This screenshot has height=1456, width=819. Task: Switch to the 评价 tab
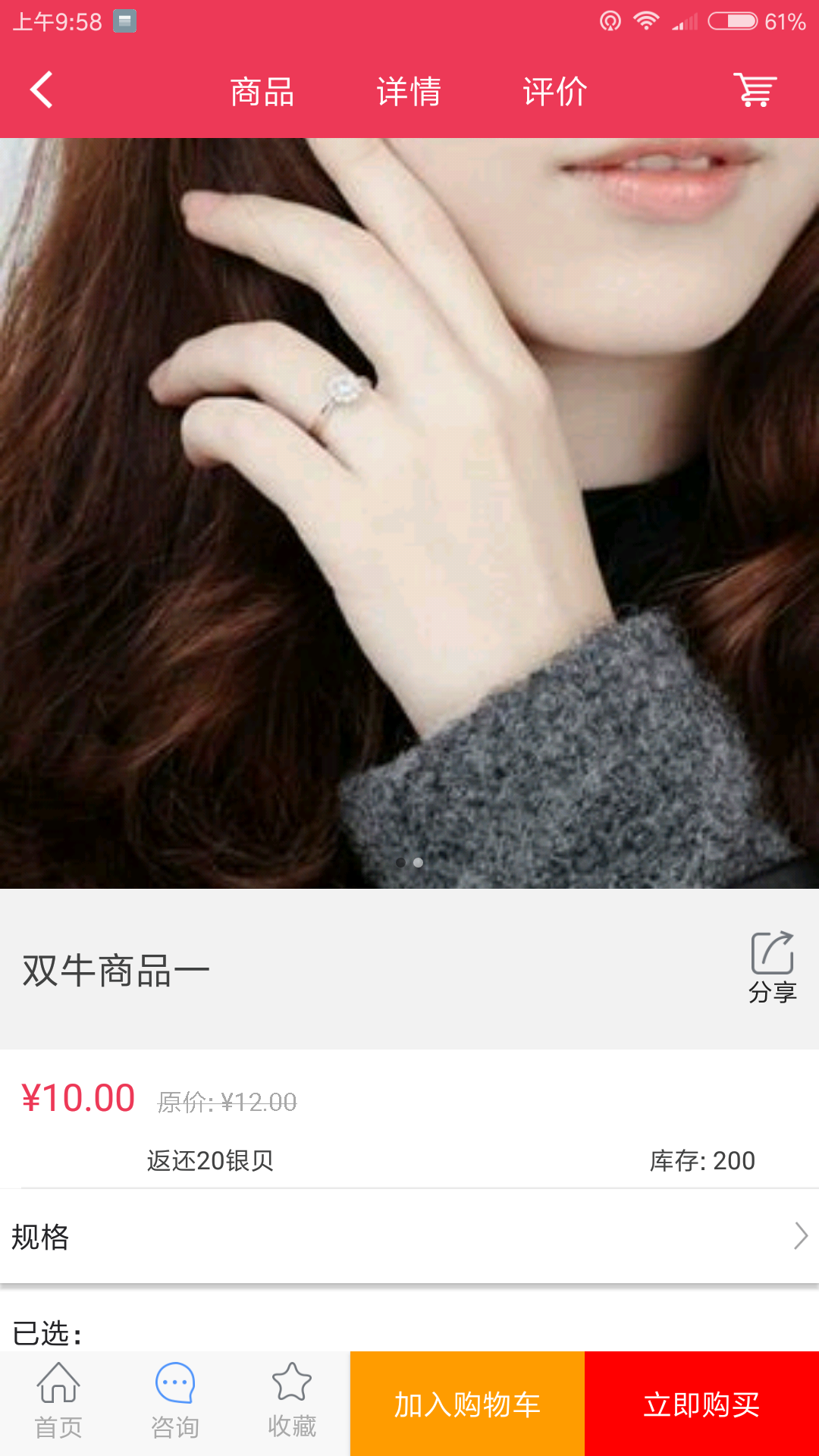[x=555, y=92]
